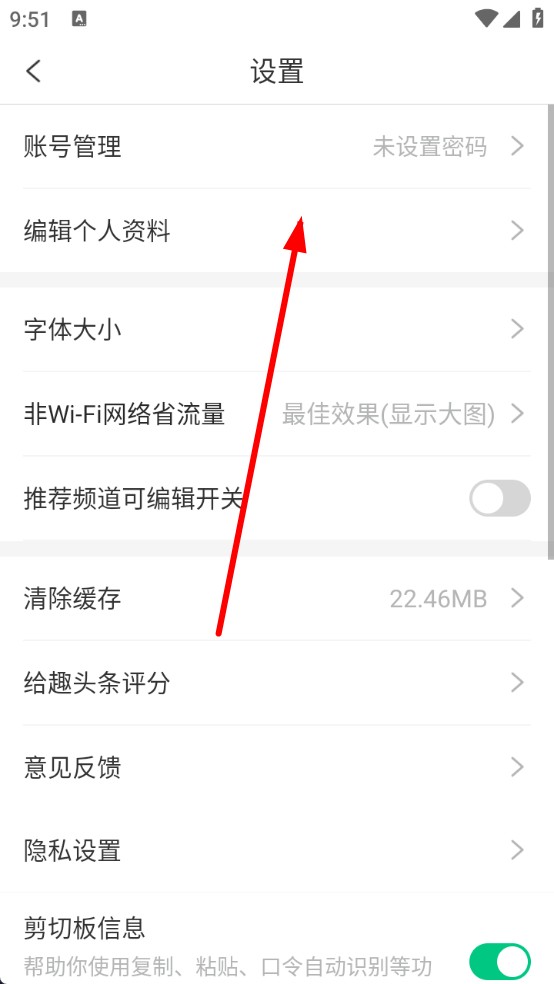The height and width of the screenshot is (984, 554).
Task: Open 给趣头条评分
Action: click(x=277, y=683)
